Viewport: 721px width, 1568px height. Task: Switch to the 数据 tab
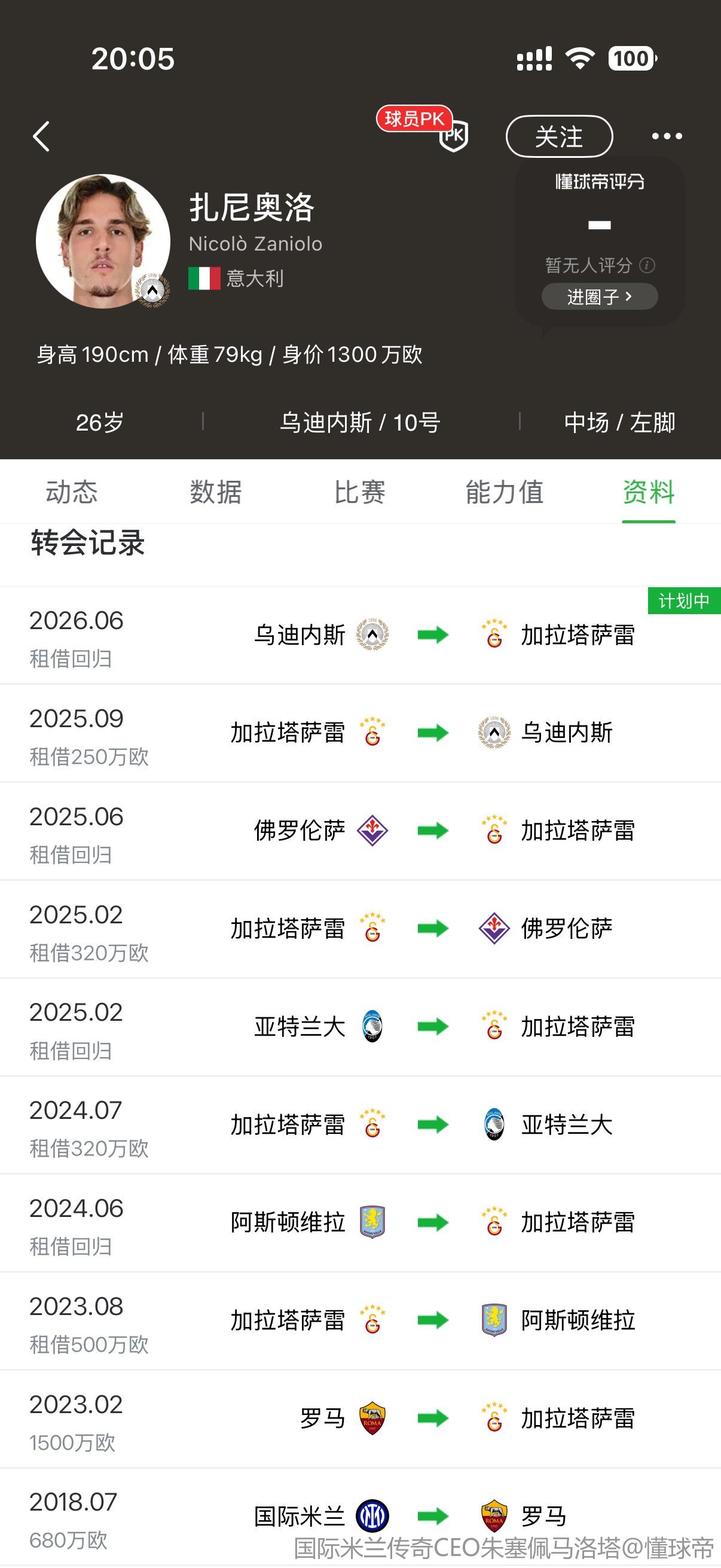point(215,492)
